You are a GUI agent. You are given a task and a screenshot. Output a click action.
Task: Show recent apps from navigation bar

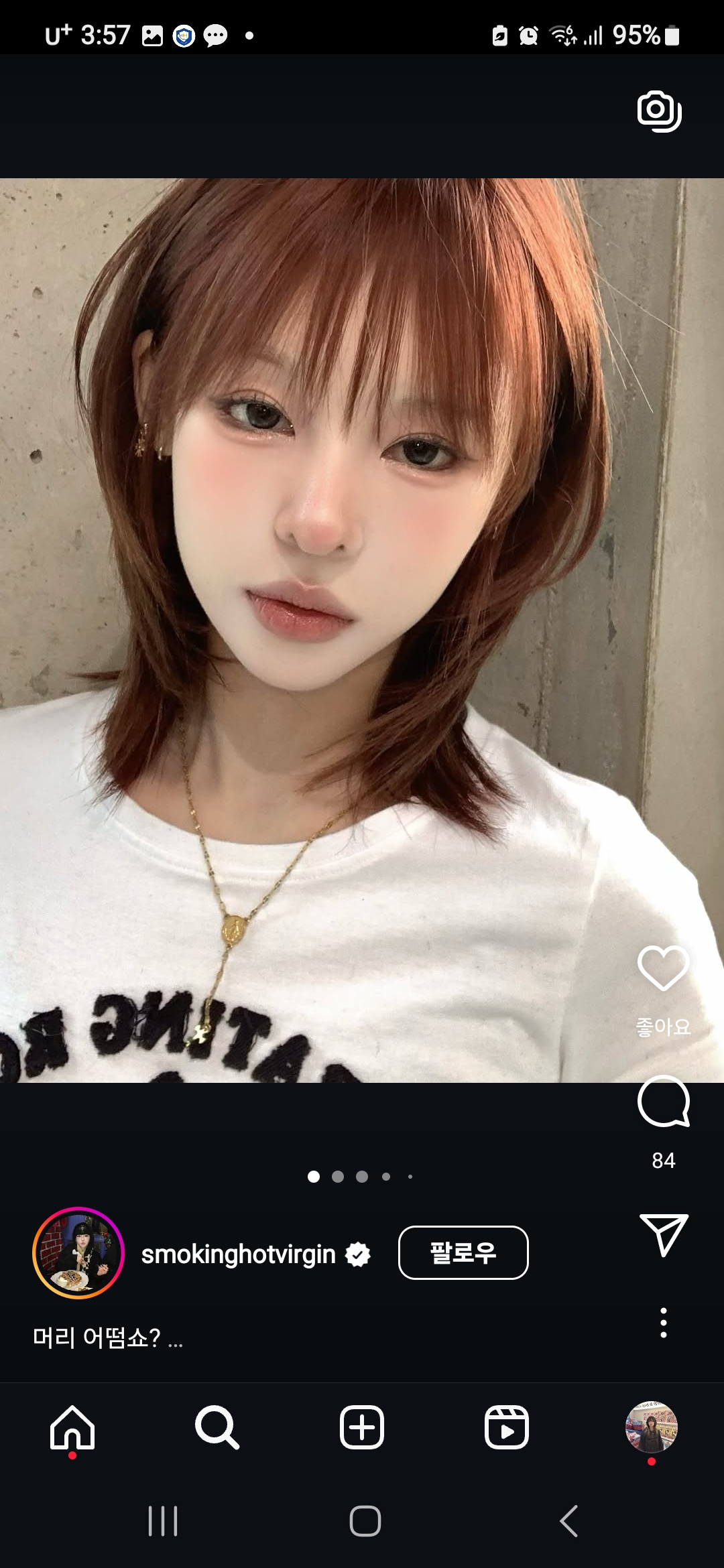(163, 1521)
